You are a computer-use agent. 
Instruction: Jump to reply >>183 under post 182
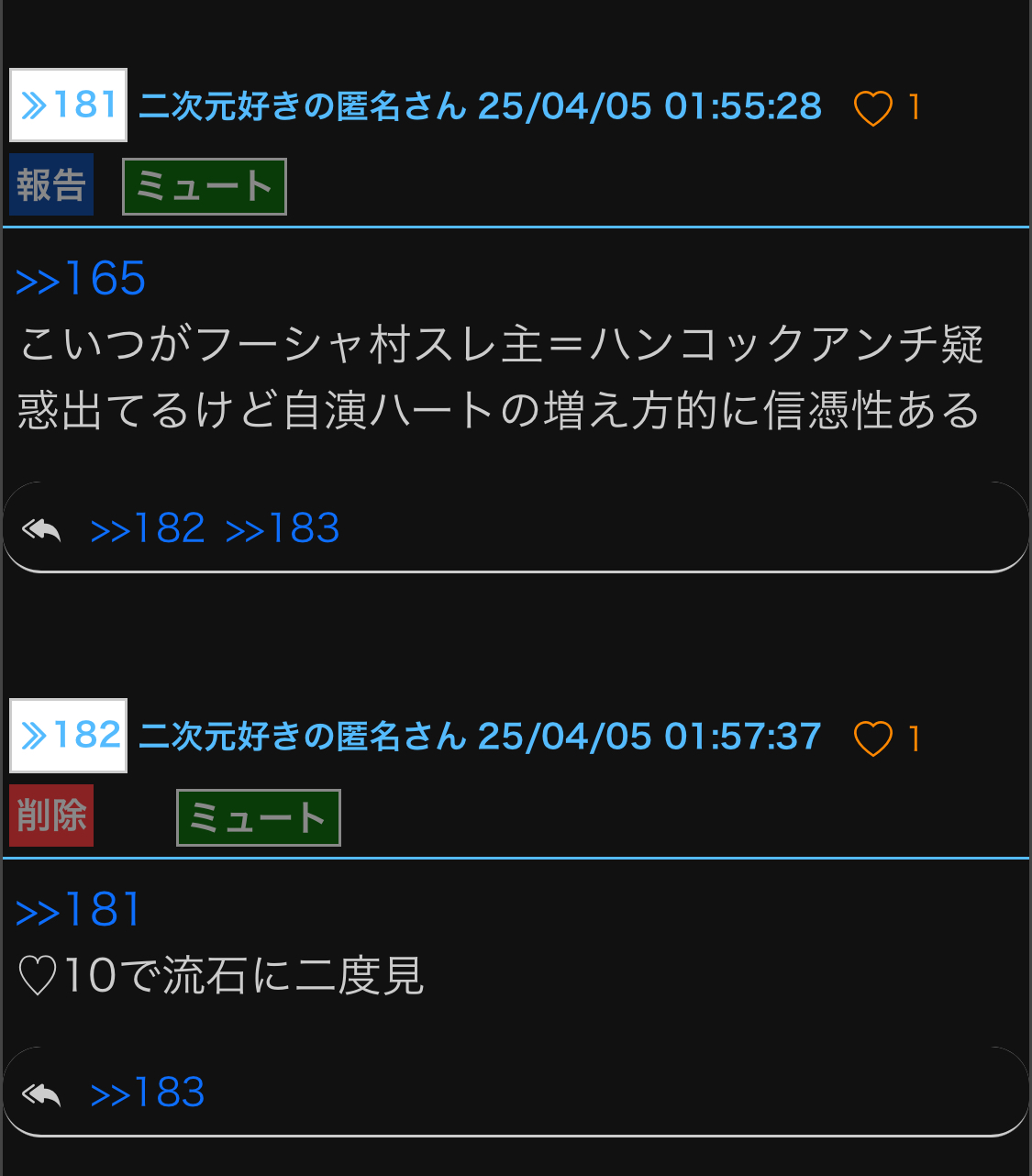click(x=148, y=1093)
